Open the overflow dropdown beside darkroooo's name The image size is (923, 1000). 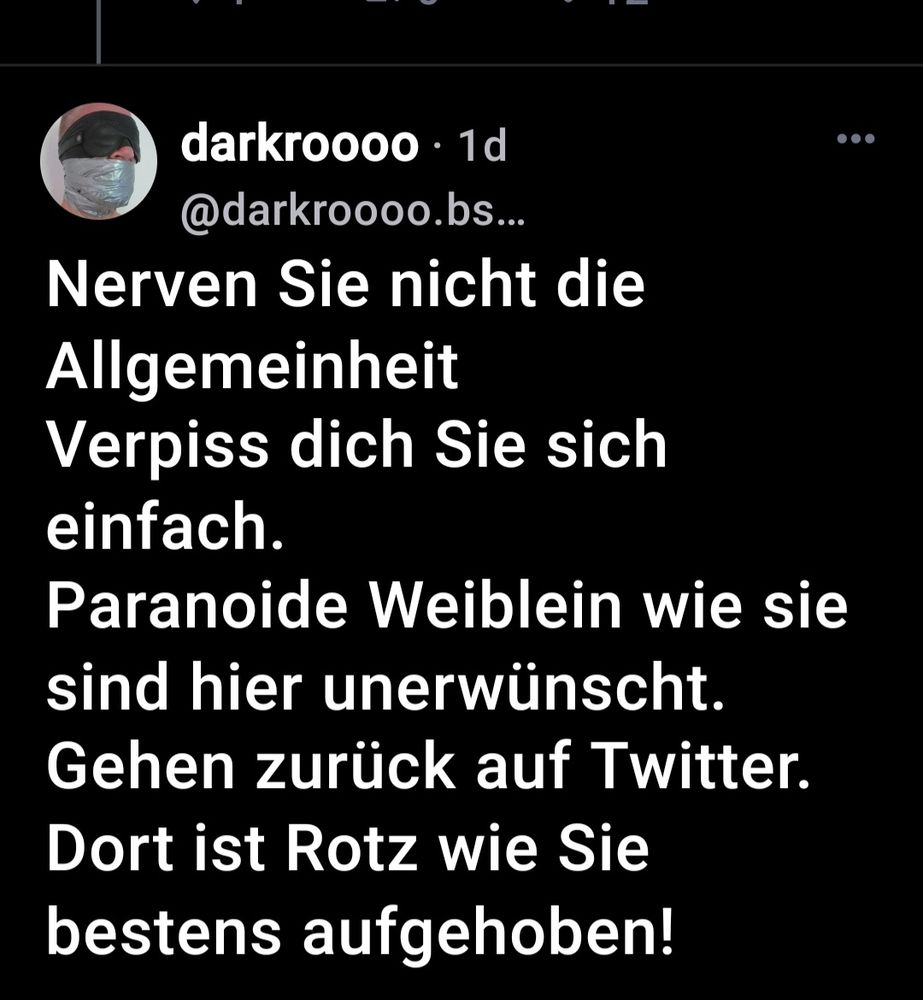[855, 140]
